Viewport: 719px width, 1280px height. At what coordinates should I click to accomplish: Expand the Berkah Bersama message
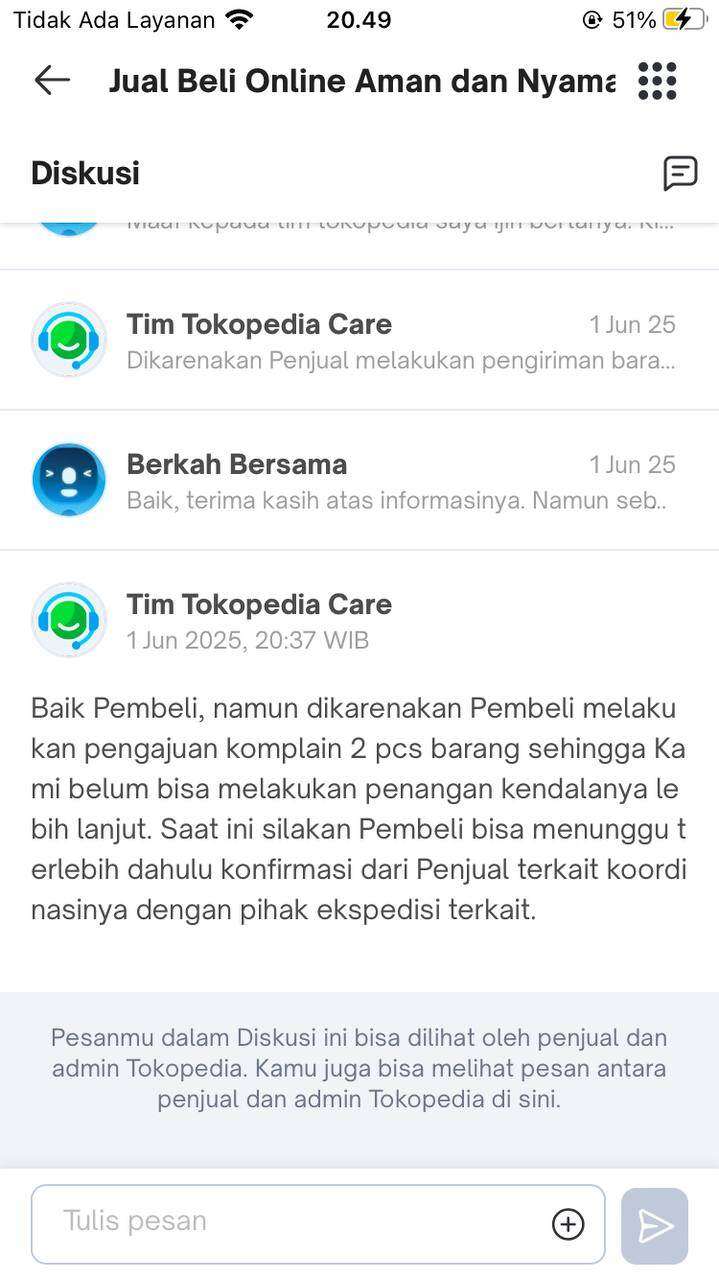click(359, 480)
